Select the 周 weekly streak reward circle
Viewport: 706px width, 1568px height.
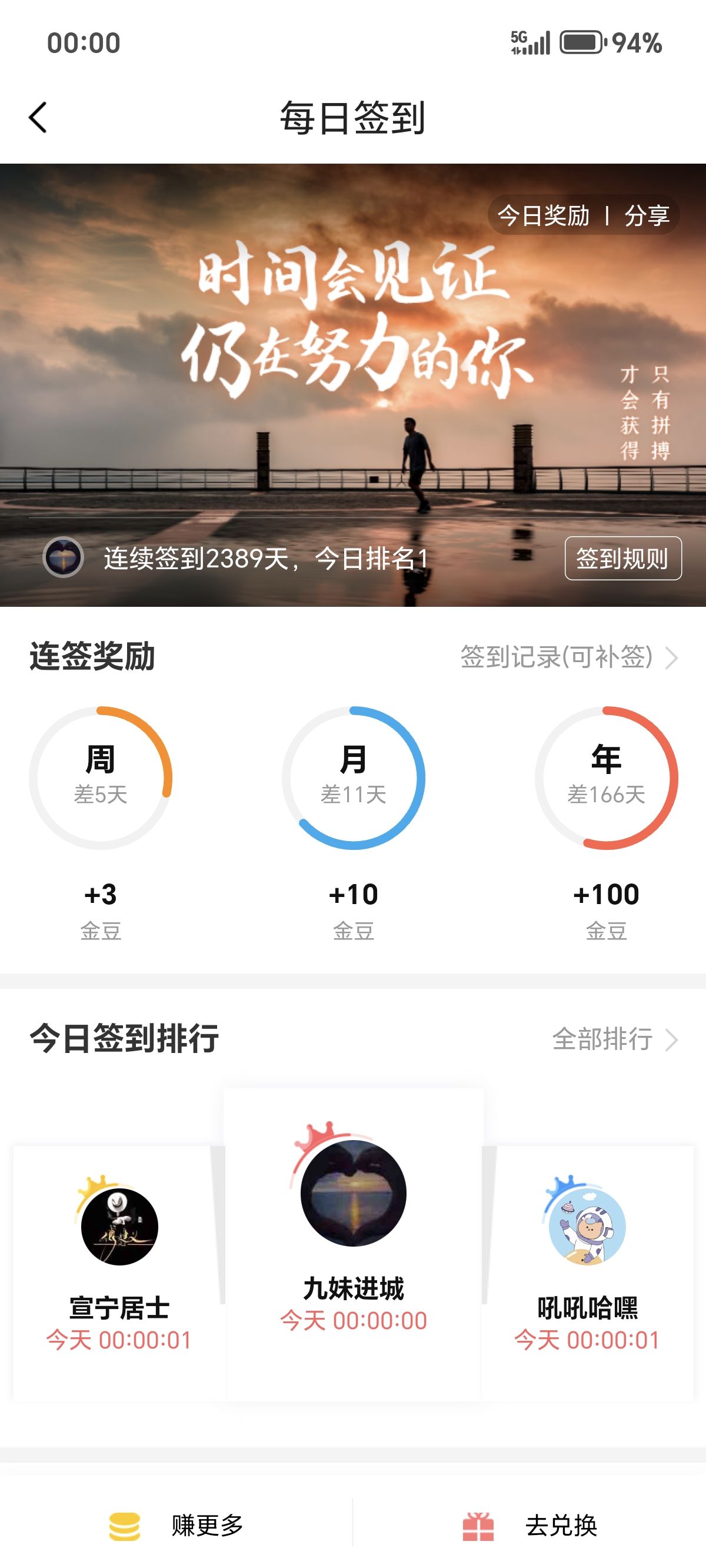click(101, 778)
